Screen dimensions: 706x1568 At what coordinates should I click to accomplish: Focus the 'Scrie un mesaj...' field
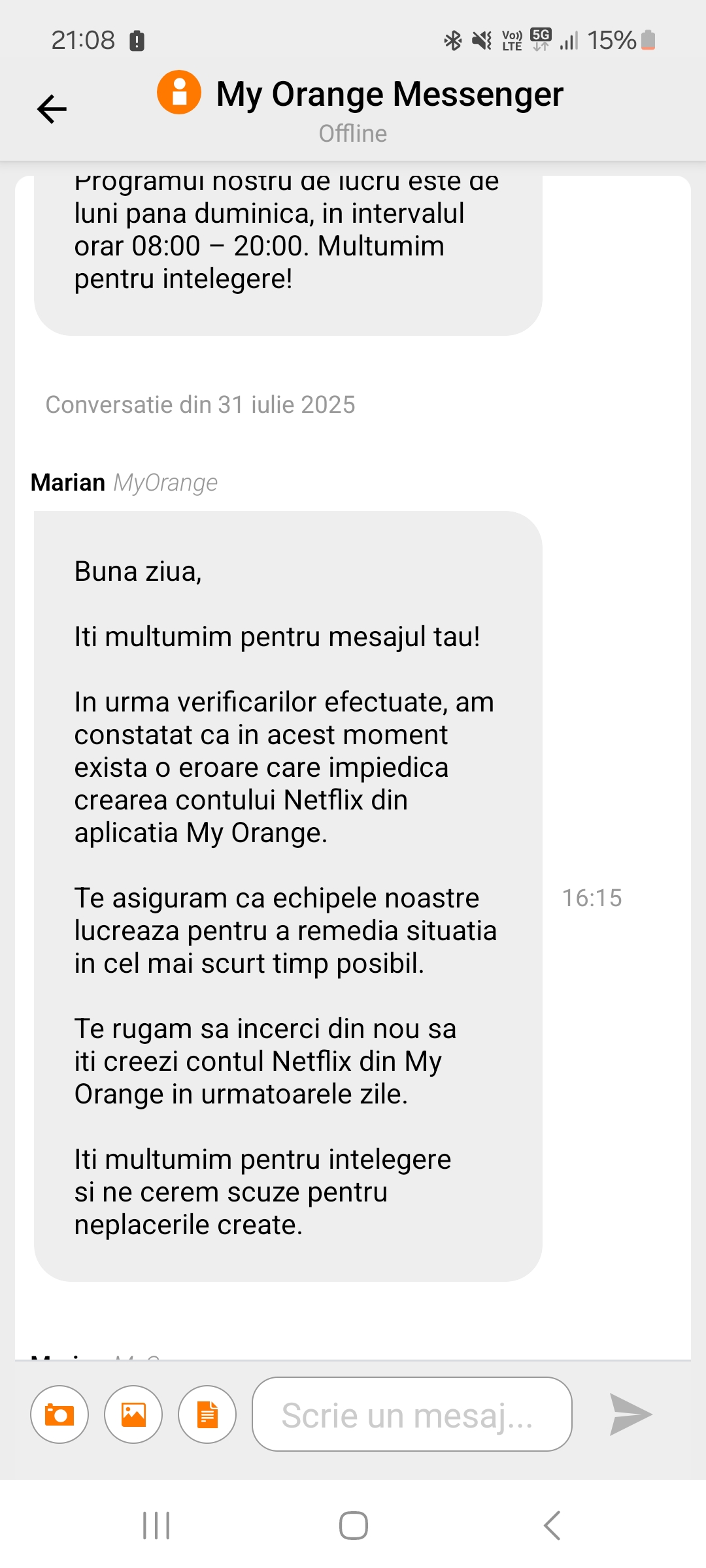tap(412, 1414)
